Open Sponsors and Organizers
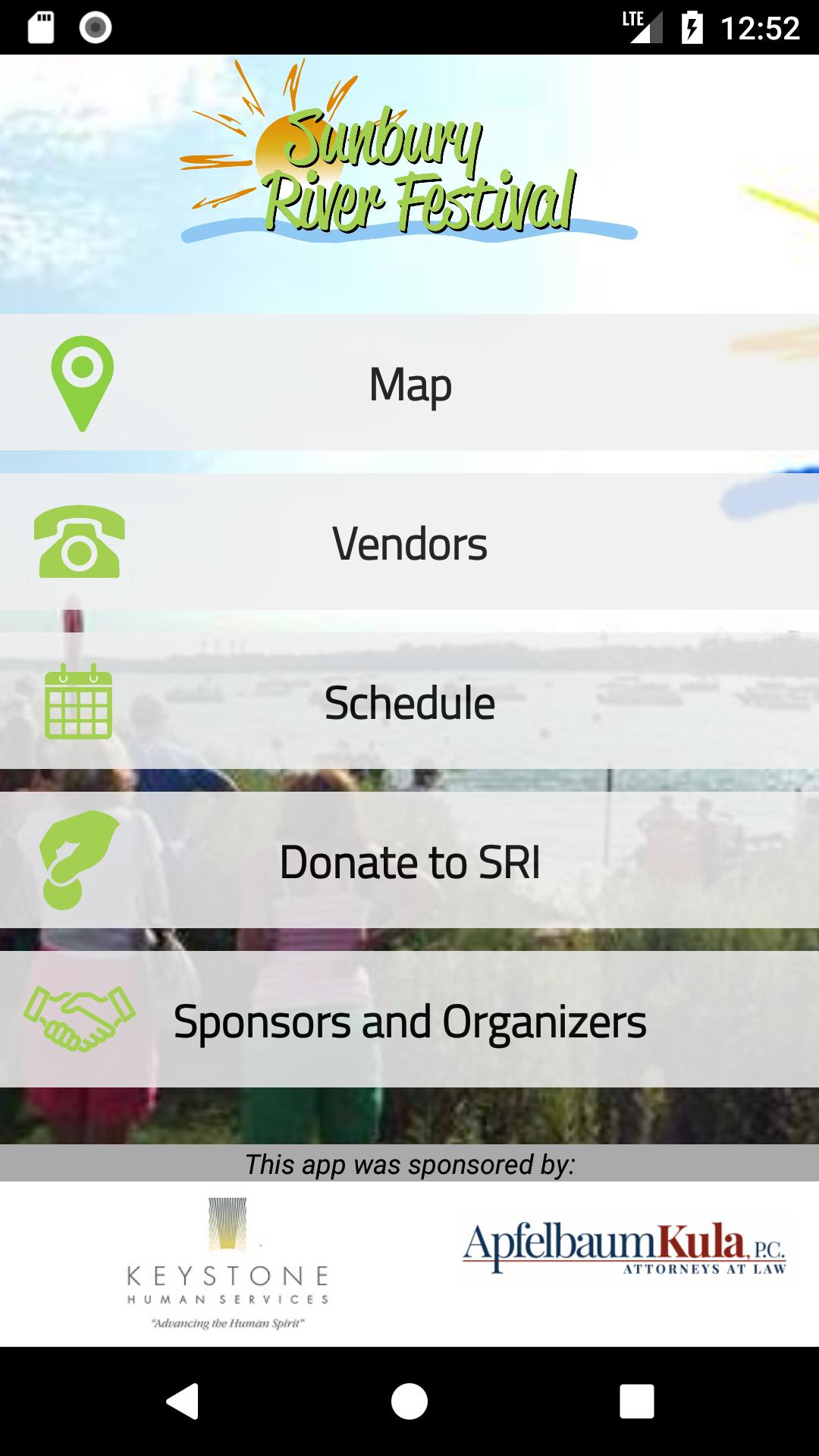 pos(409,1021)
